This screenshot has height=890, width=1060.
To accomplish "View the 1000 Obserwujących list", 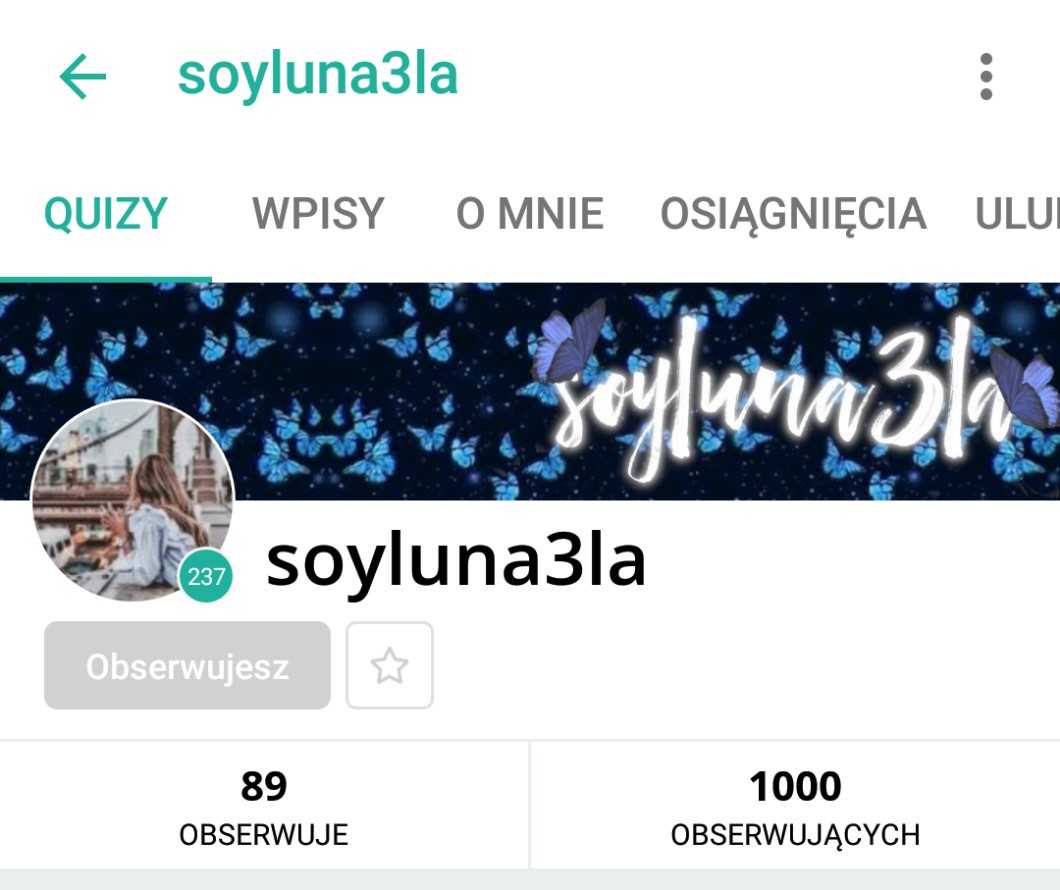I will (795, 807).
